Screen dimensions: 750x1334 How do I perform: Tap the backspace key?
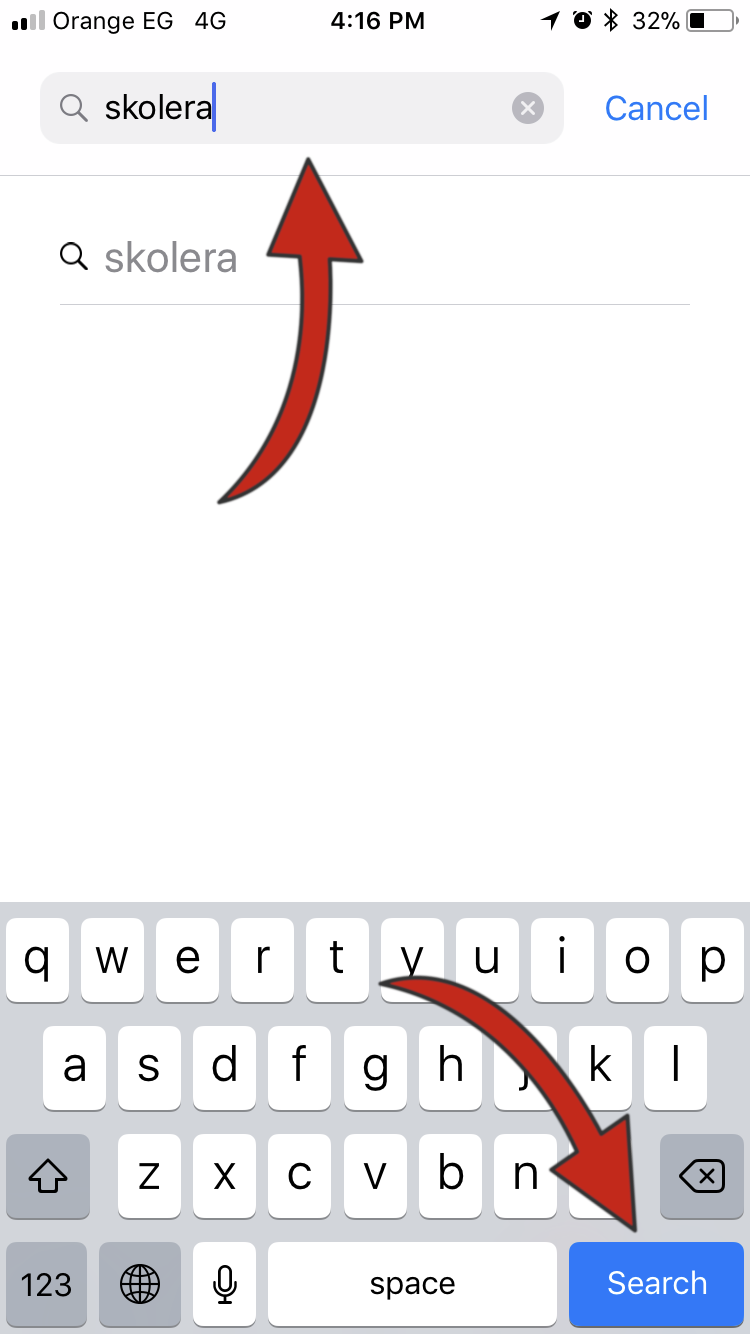point(702,1177)
